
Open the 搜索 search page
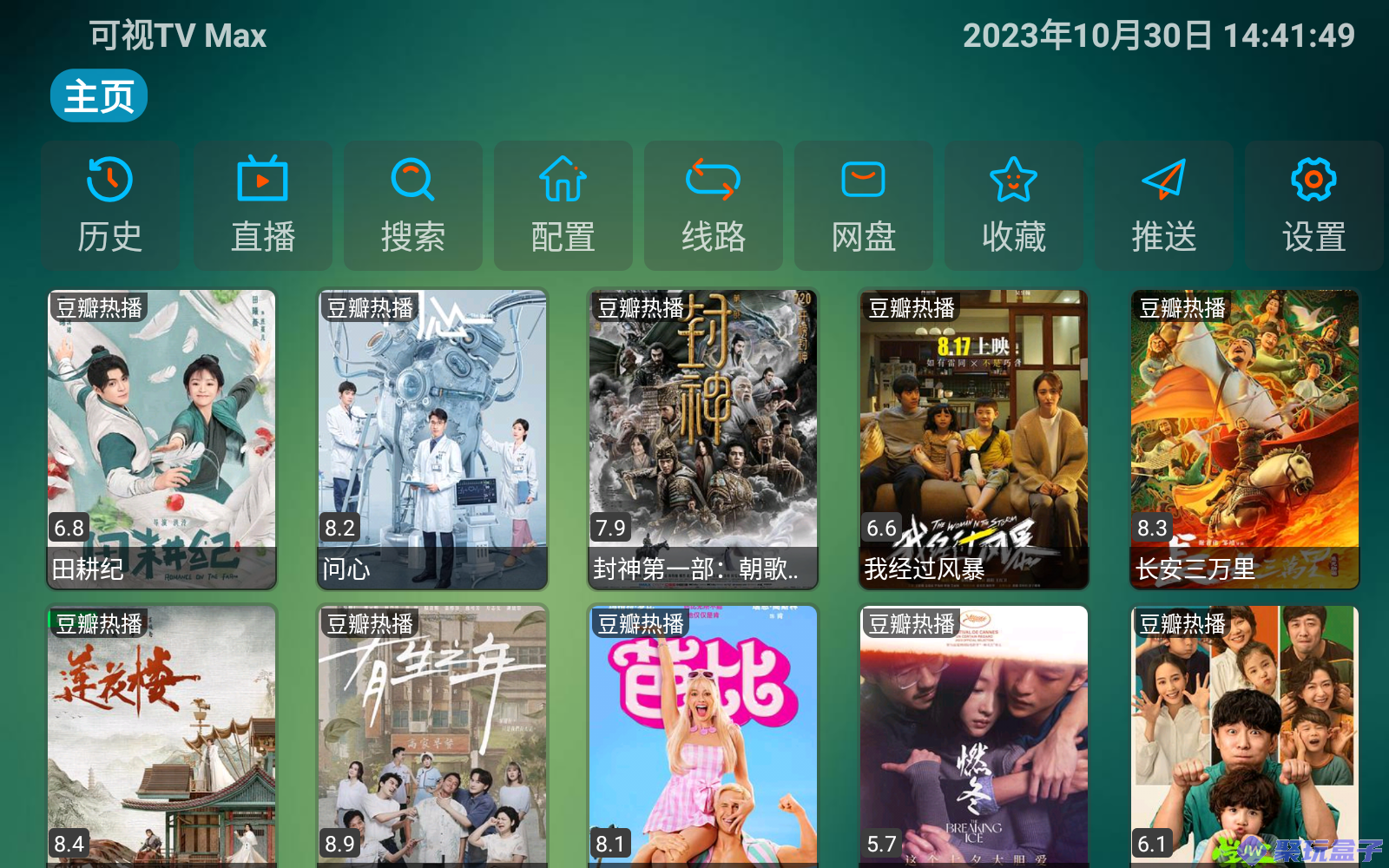pyautogui.click(x=412, y=206)
